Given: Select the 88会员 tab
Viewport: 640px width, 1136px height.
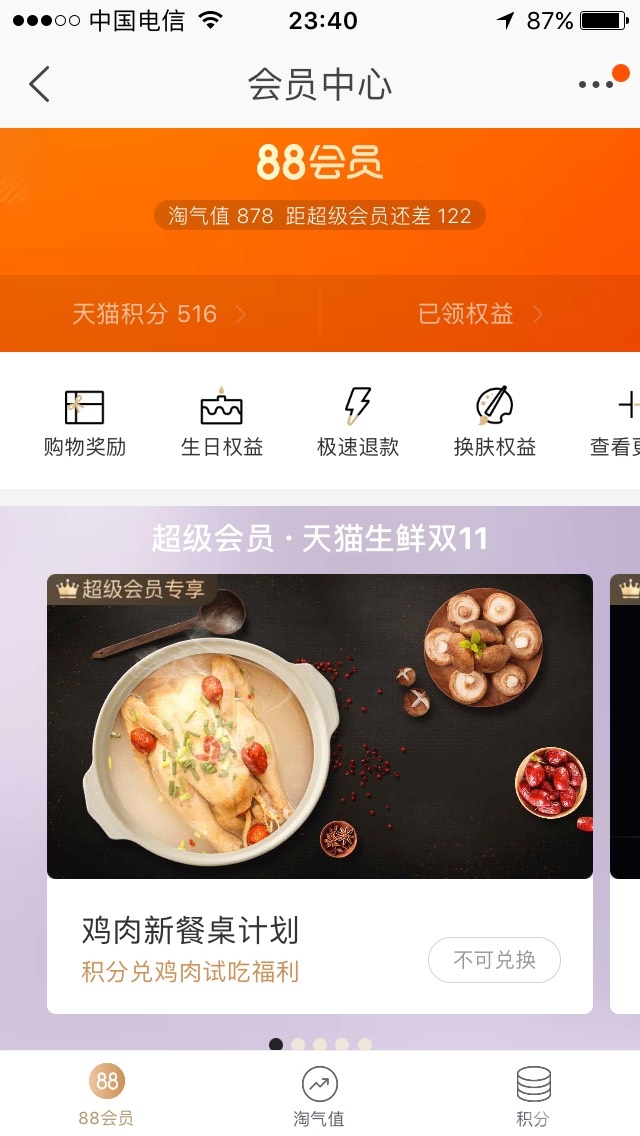Looking at the screenshot, I should pyautogui.click(x=107, y=1095).
